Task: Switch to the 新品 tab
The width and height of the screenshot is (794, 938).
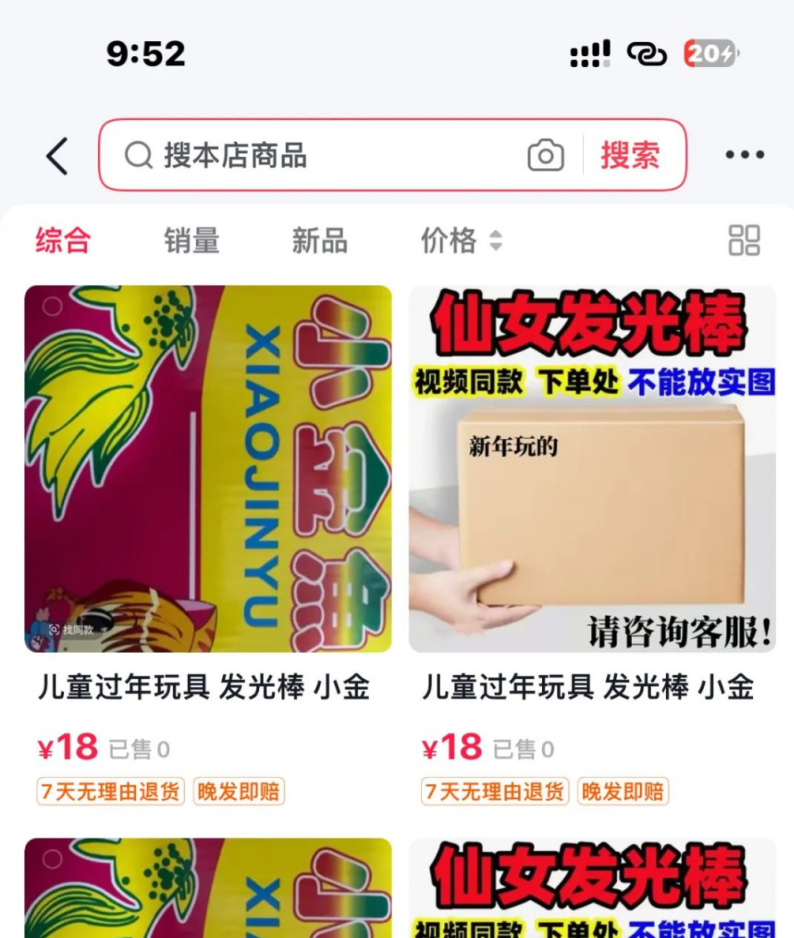Action: [x=319, y=241]
